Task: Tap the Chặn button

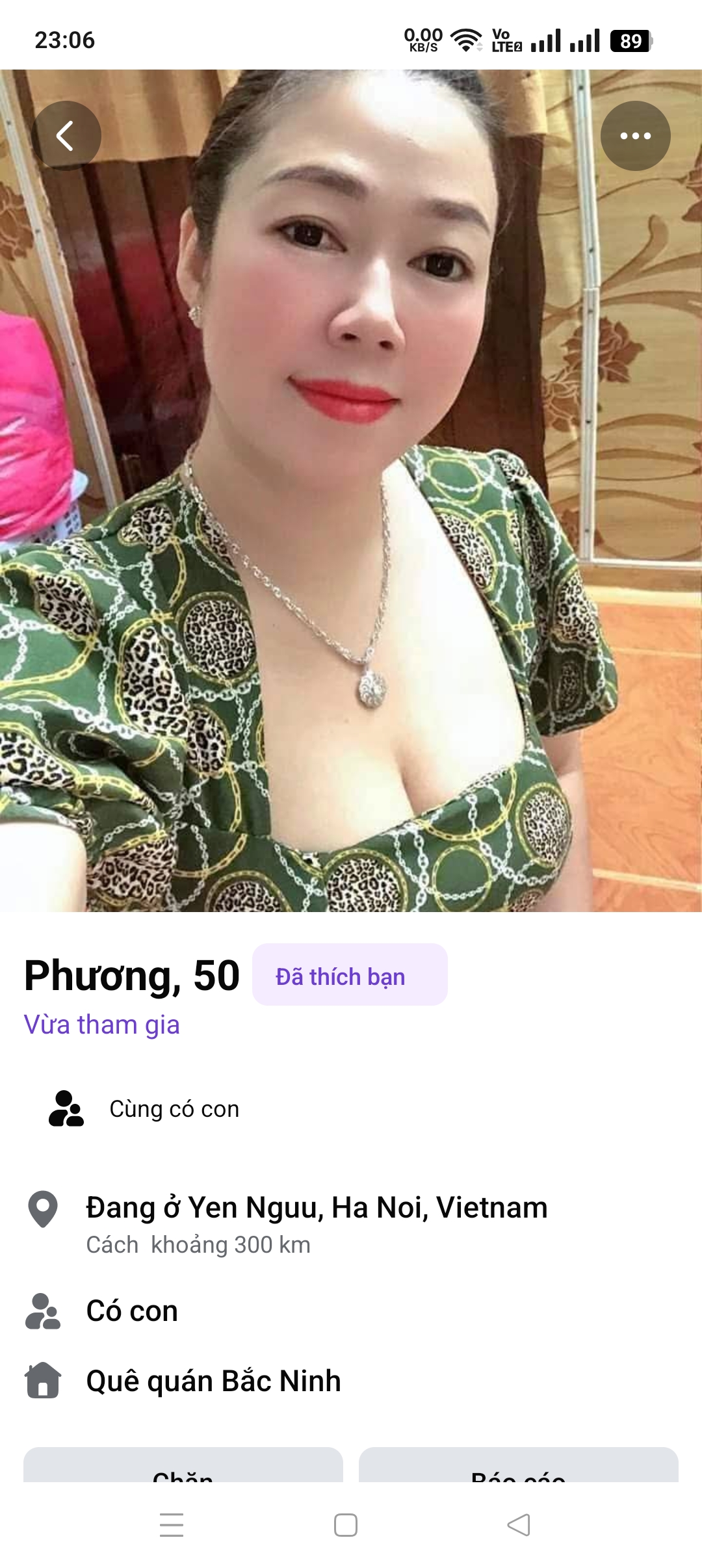Action: click(x=183, y=1468)
